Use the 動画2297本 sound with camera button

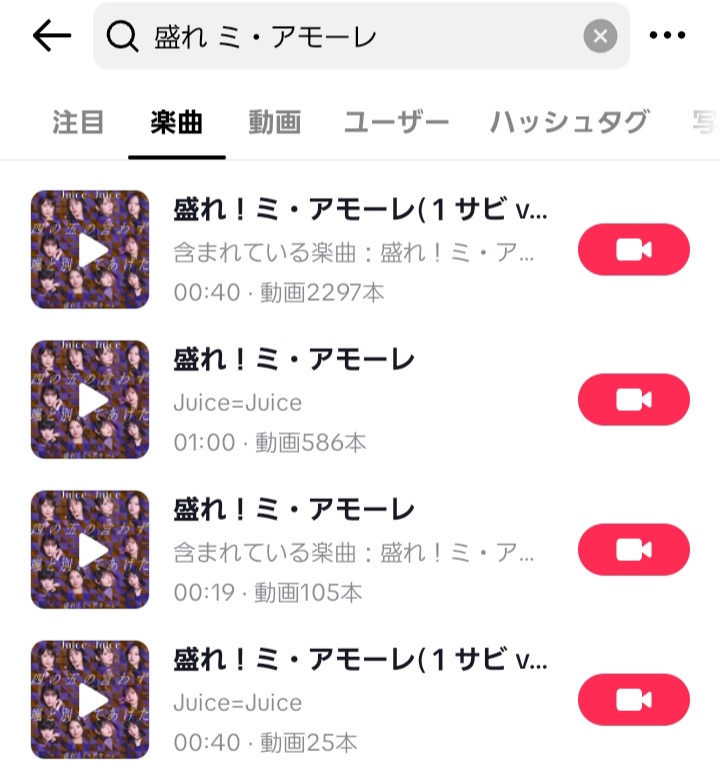point(634,250)
